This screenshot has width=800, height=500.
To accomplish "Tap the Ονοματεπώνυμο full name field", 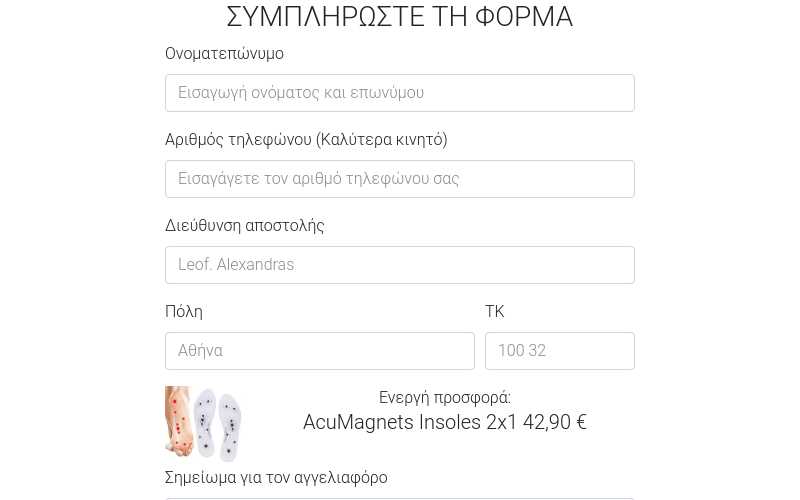I will tap(399, 93).
